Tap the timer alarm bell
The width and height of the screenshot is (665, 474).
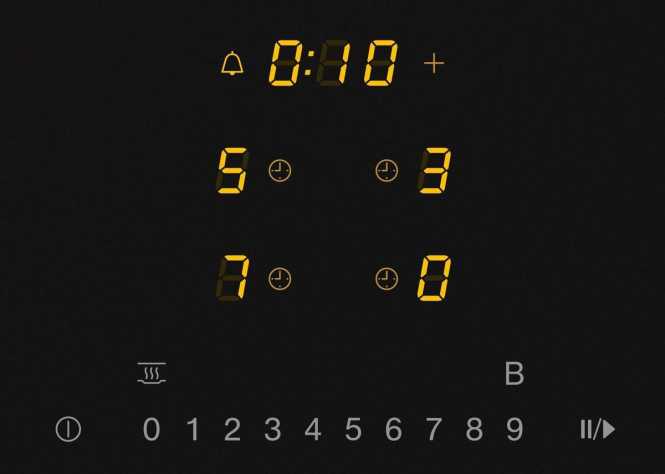click(232, 64)
